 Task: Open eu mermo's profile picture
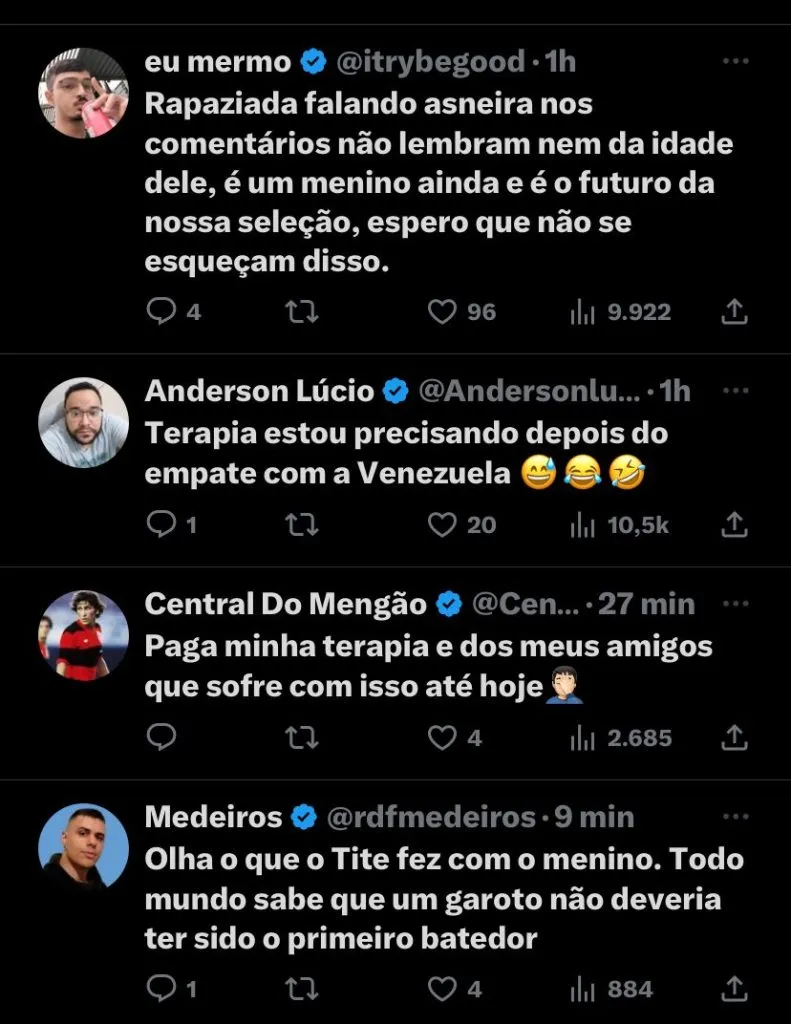(84, 93)
